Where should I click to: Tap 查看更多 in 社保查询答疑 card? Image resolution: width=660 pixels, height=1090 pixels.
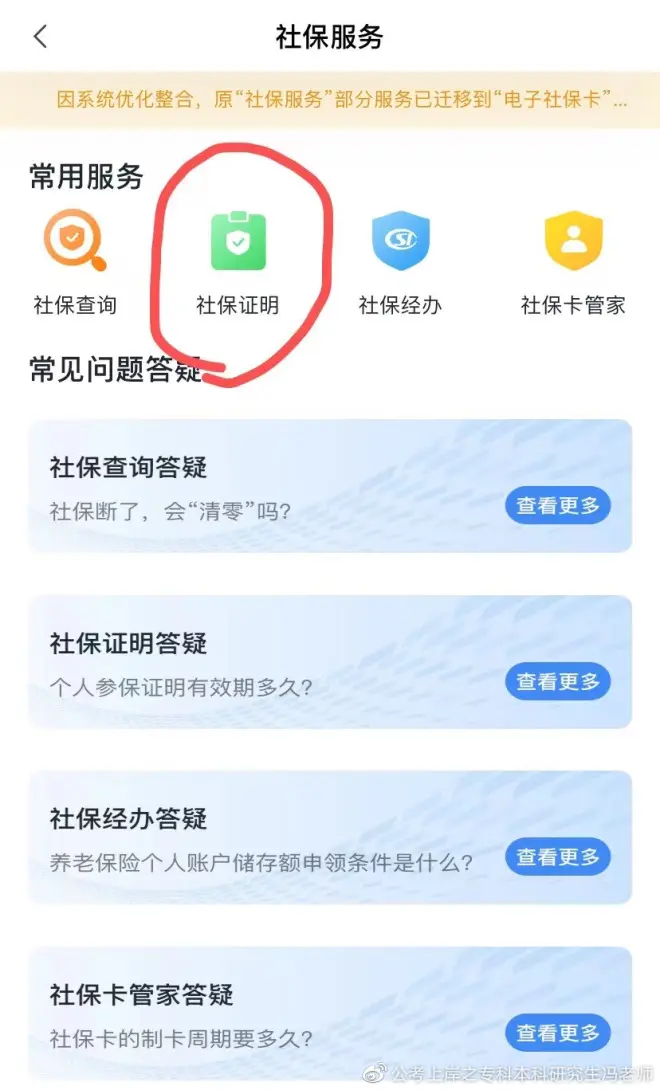(558, 506)
